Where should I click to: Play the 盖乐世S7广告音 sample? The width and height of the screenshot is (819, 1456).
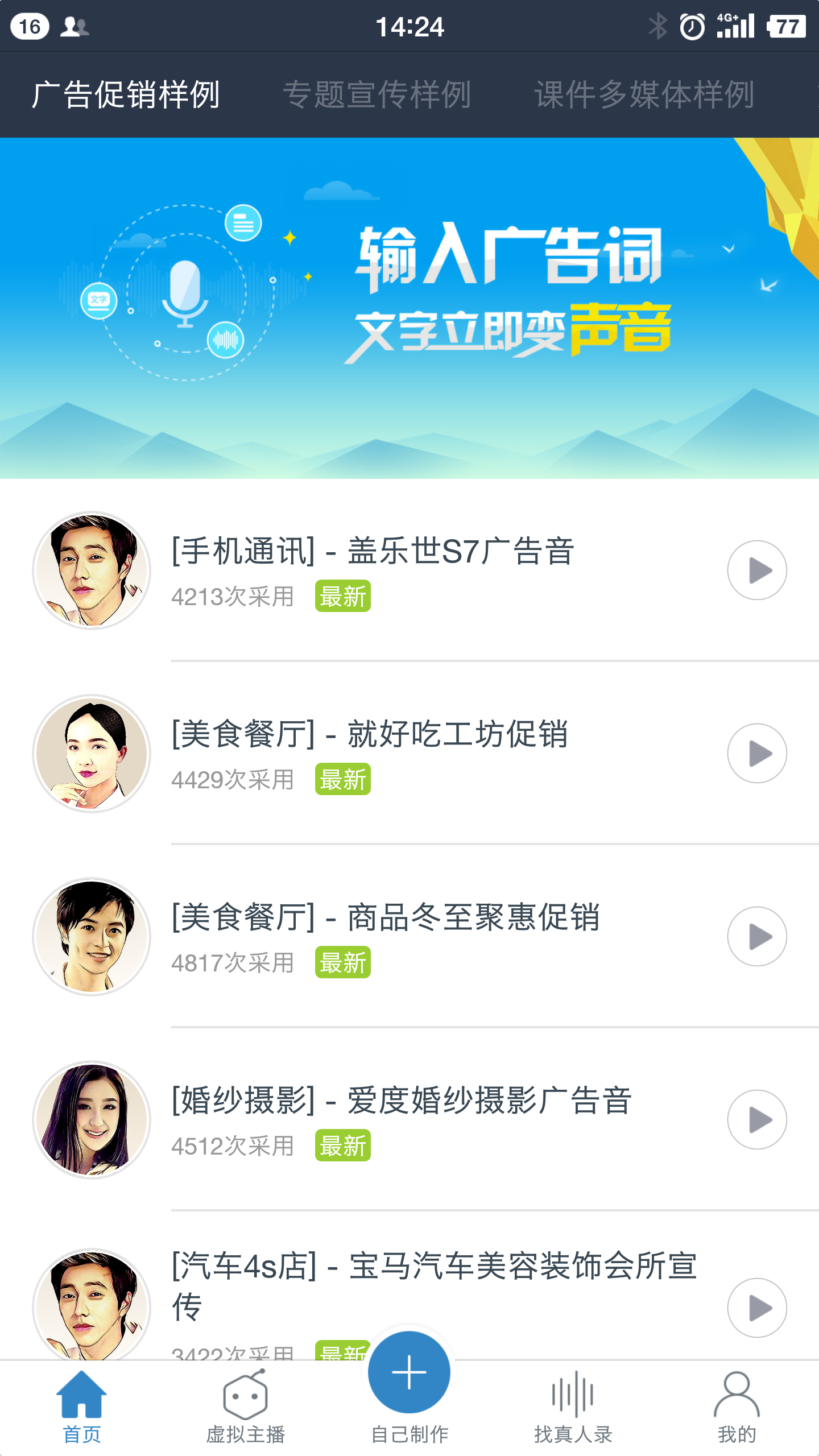[756, 570]
